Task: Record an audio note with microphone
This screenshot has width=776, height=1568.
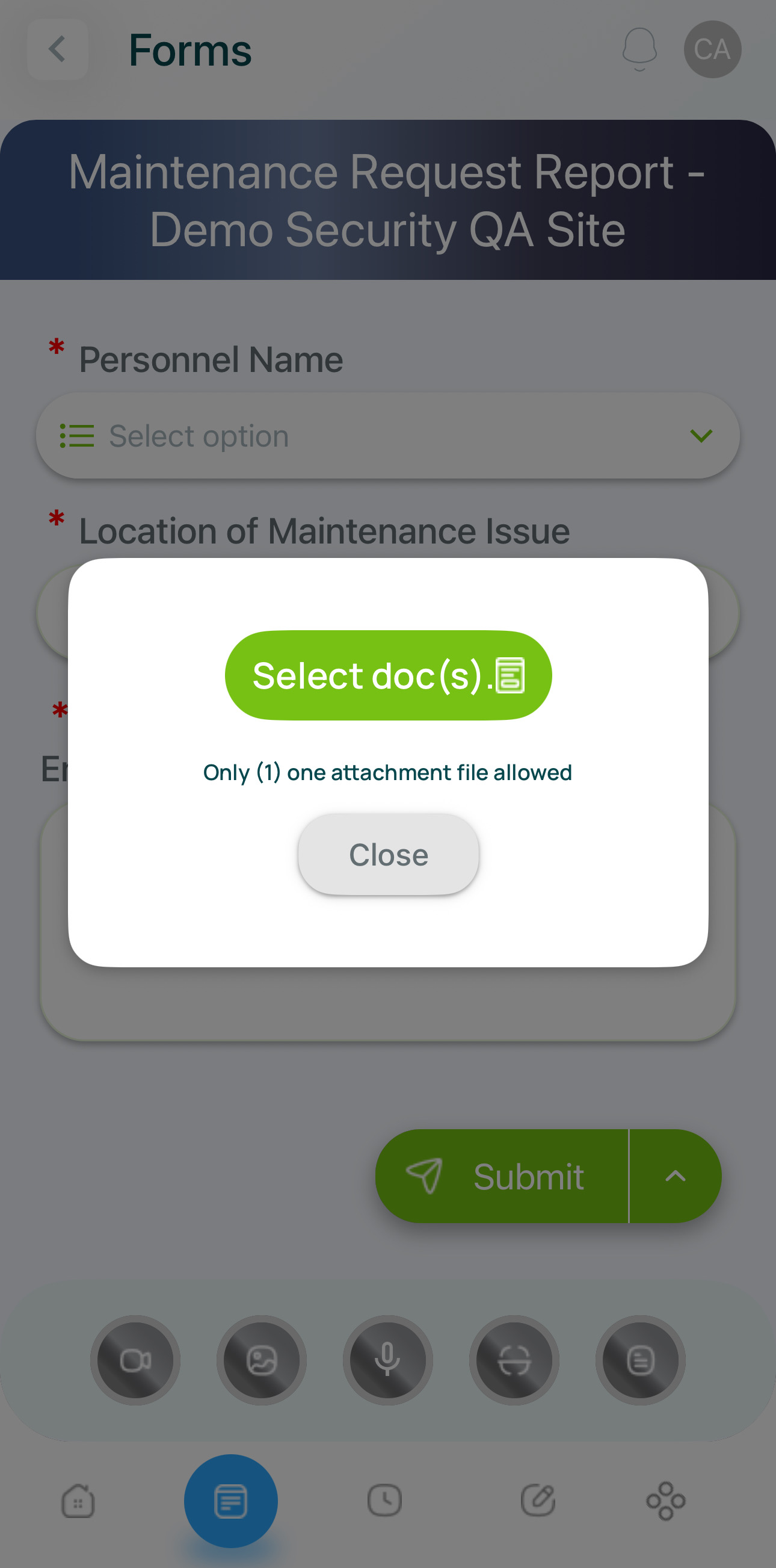Action: coord(387,1360)
